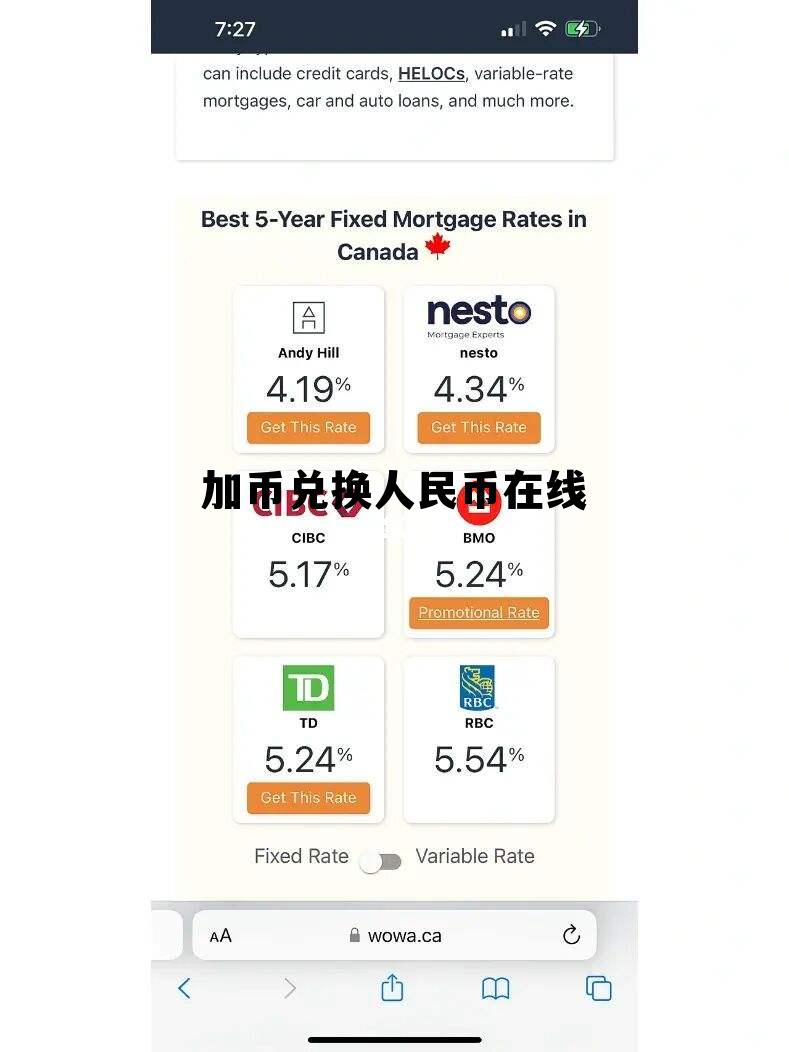The image size is (789, 1052).
Task: Tap BMO's Promotional Rate button
Action: [x=478, y=613]
